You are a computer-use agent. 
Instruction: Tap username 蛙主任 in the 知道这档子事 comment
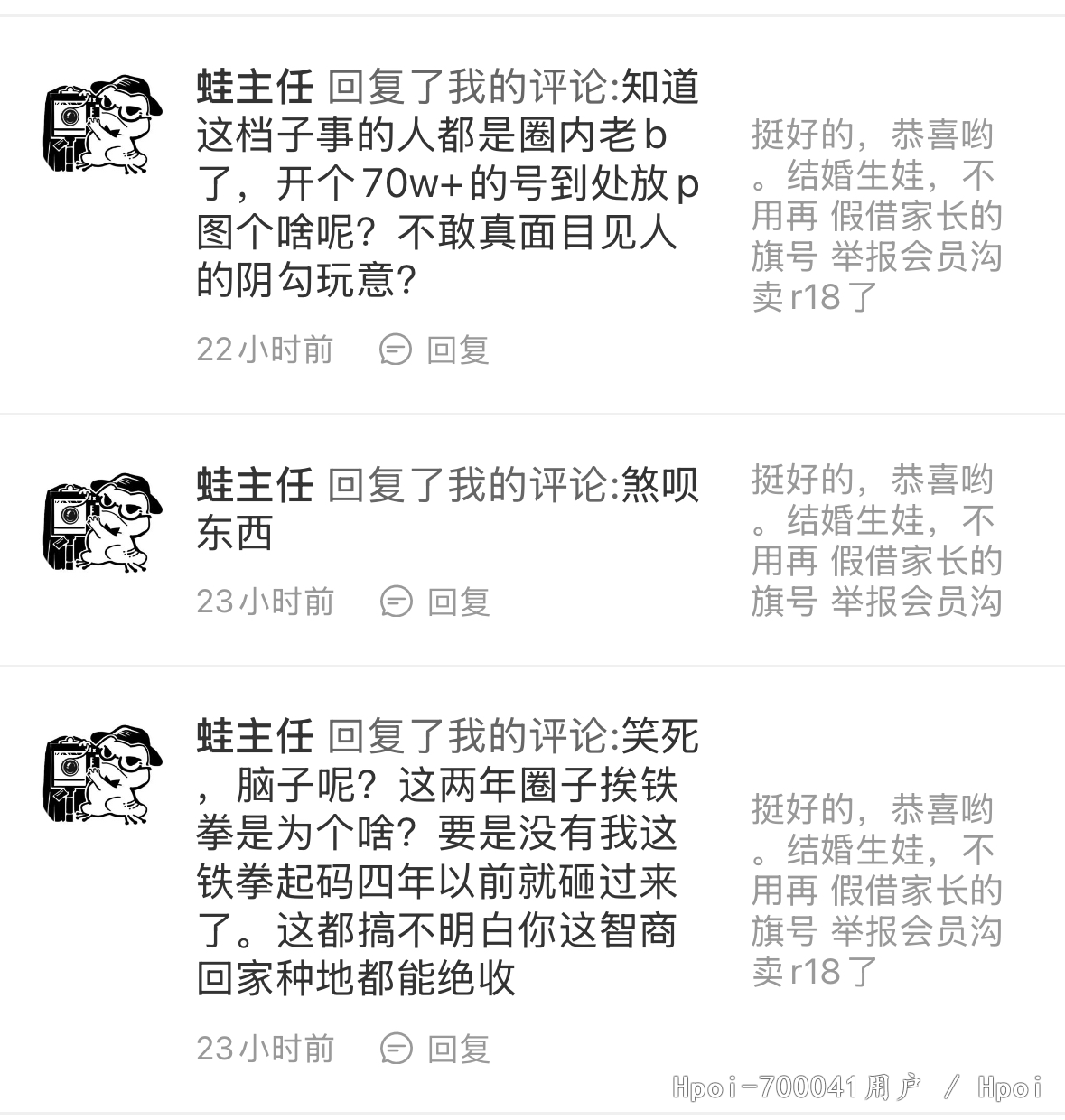(x=255, y=88)
